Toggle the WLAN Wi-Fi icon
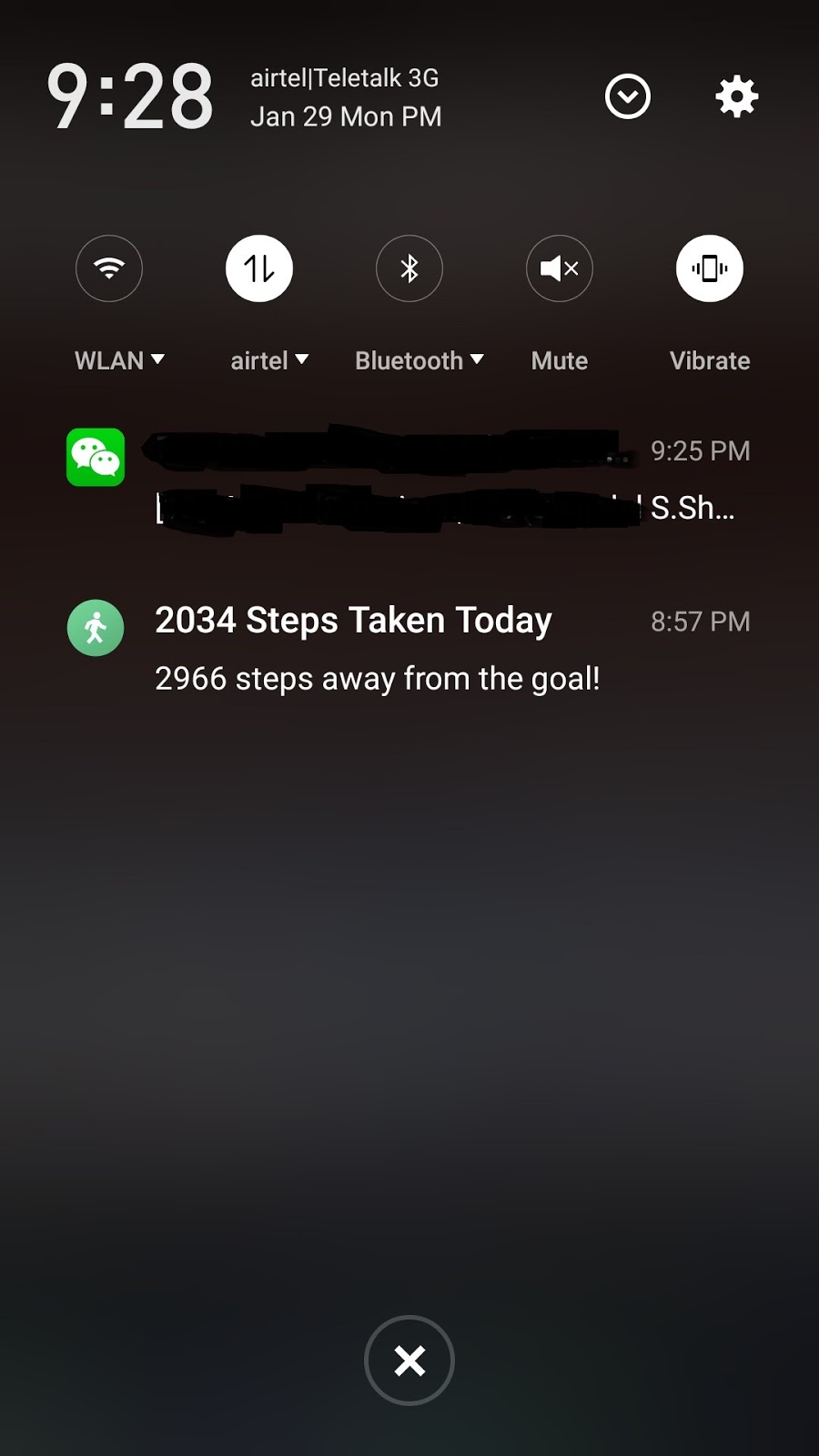Image resolution: width=819 pixels, height=1456 pixels. pyautogui.click(x=109, y=268)
